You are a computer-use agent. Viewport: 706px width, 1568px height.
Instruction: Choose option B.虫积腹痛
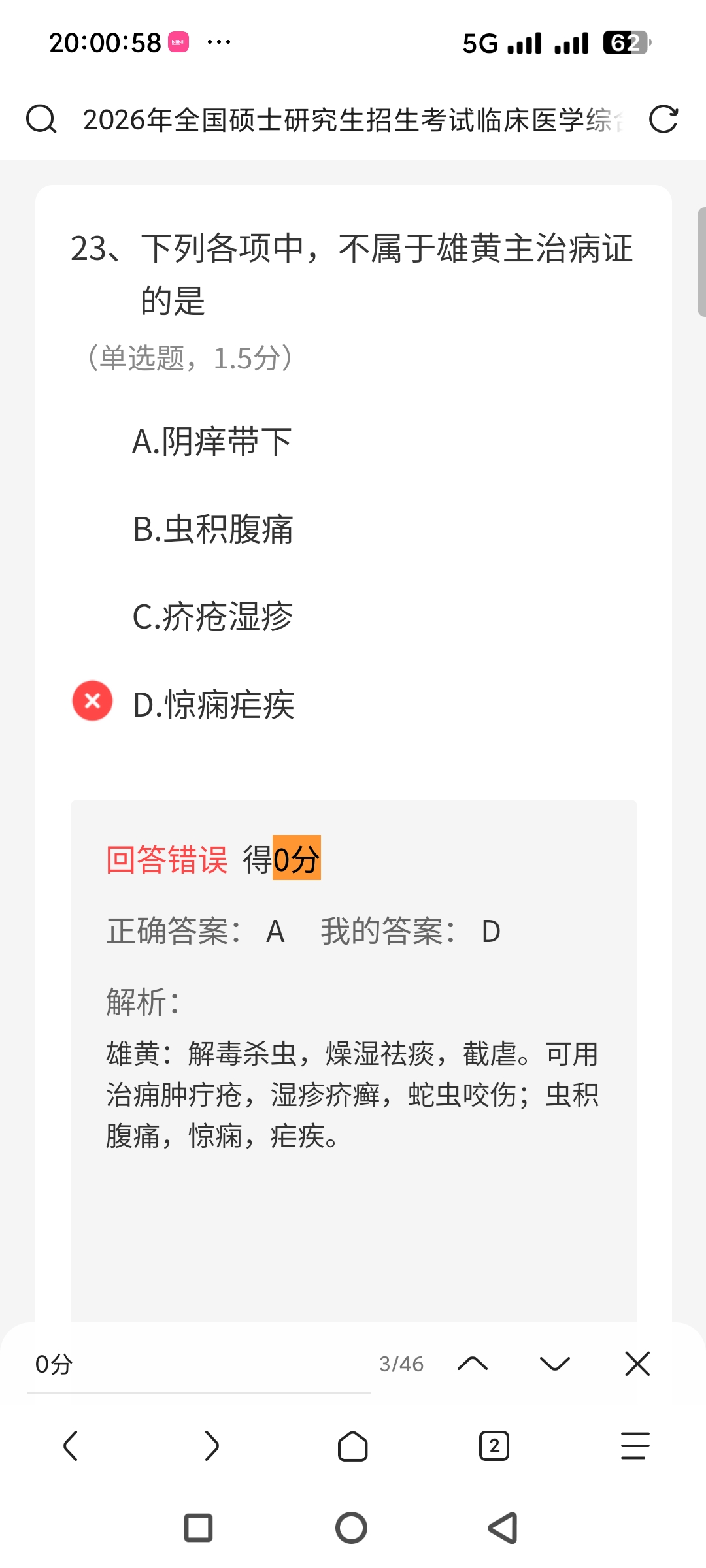(212, 529)
